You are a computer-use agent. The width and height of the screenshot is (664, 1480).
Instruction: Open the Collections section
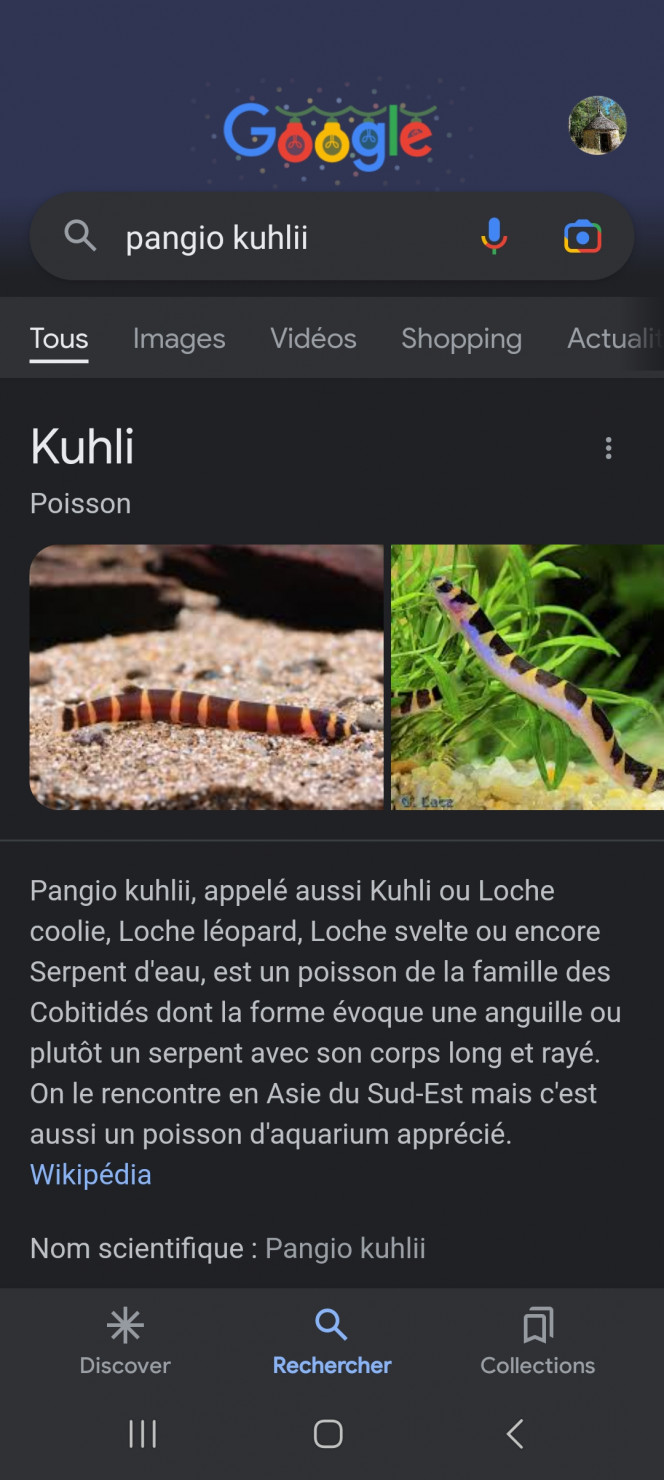(x=537, y=1342)
